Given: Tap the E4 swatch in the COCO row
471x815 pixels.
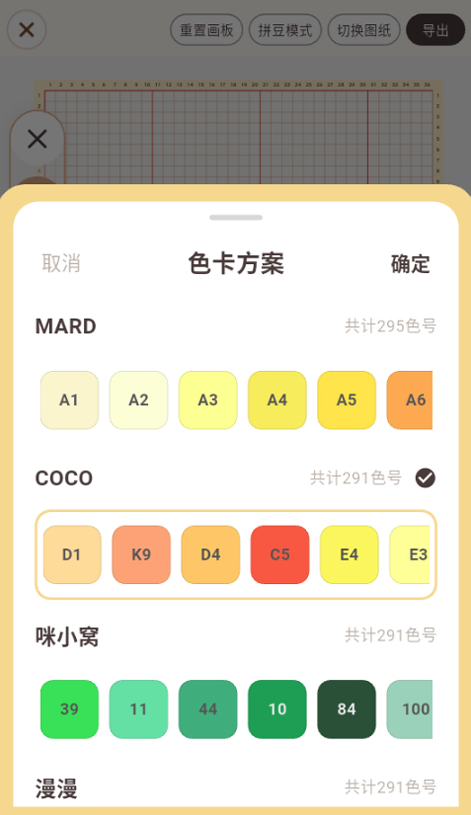Looking at the screenshot, I should pyautogui.click(x=349, y=555).
